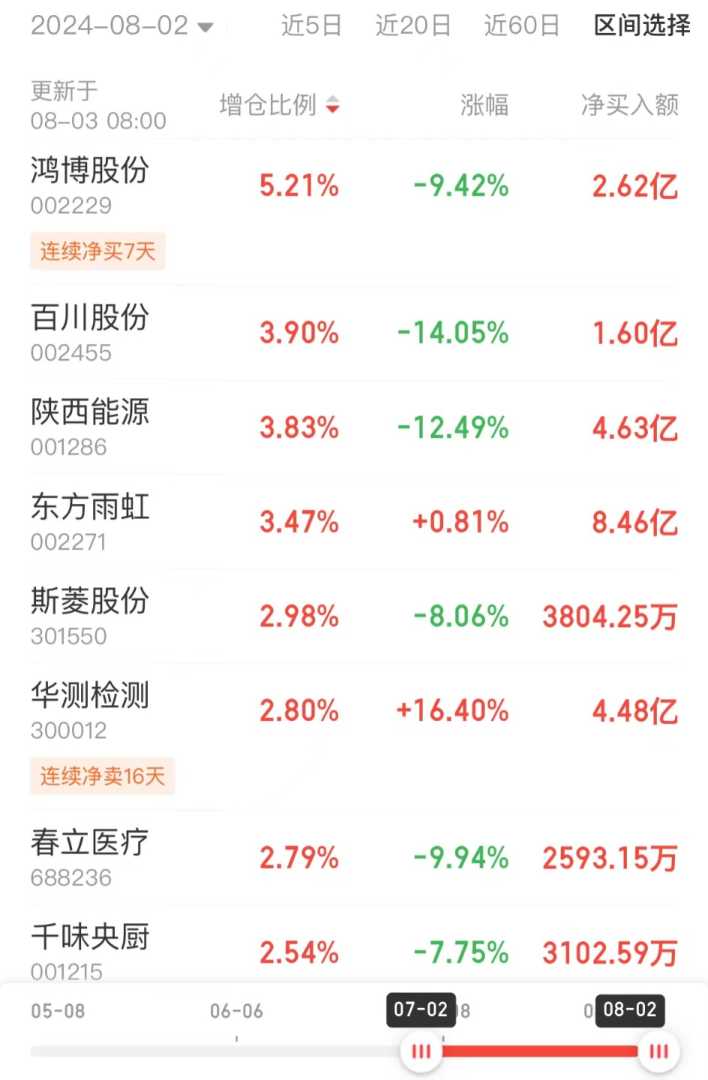The width and height of the screenshot is (708, 1080).
Task: Tap the 08-02 end range handle
Action: tap(658, 1051)
